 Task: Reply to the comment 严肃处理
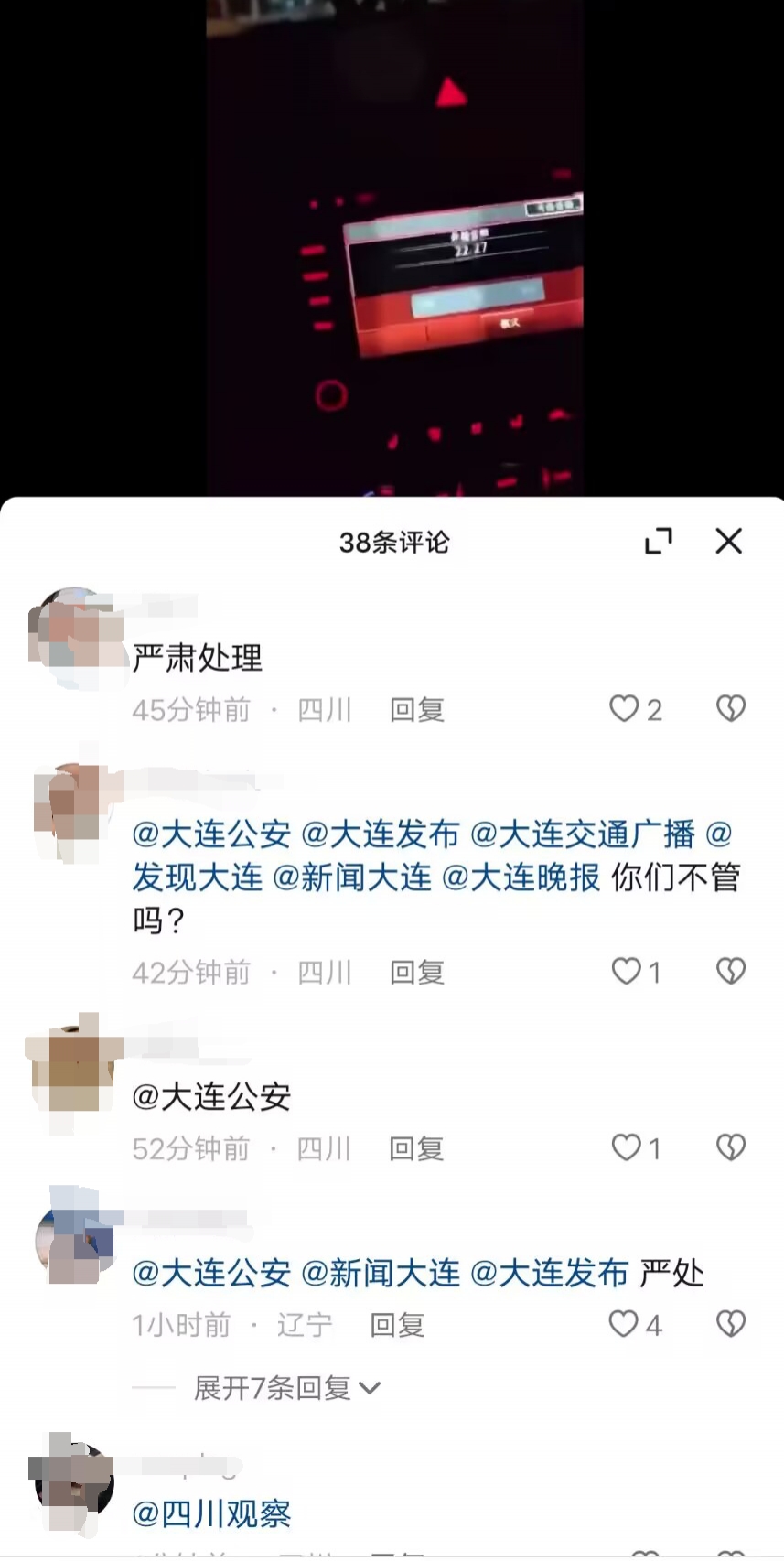[417, 709]
